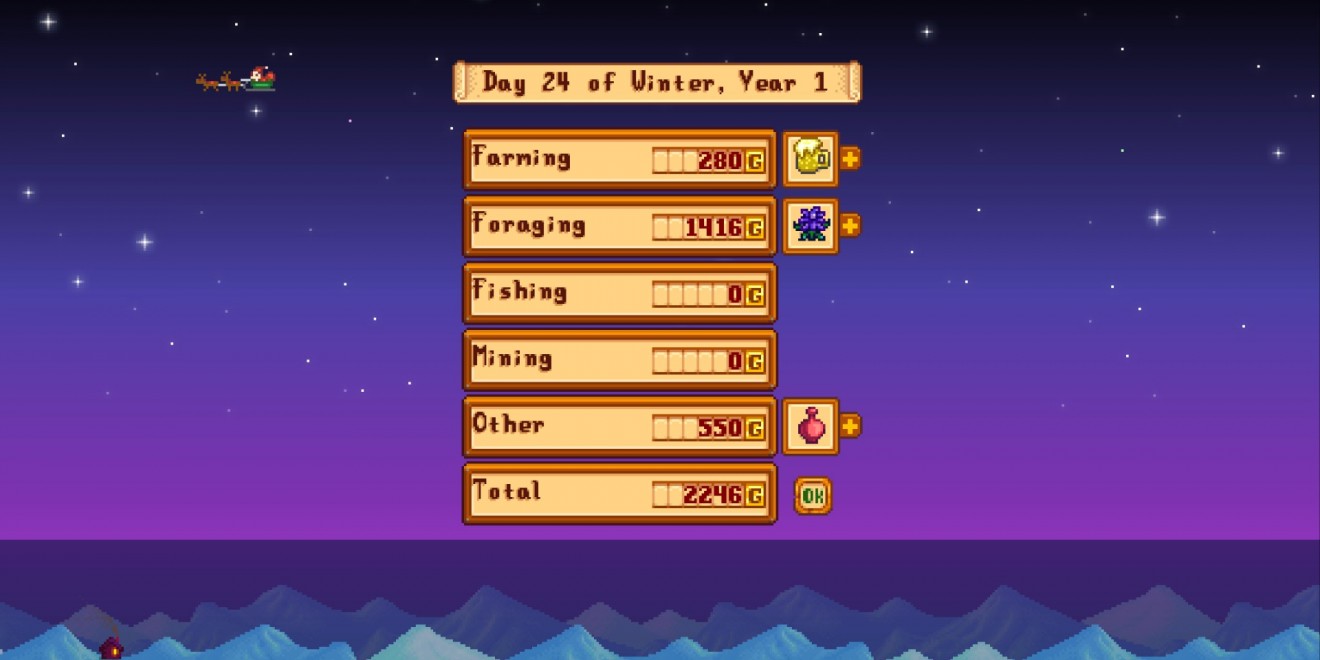
Task: Expand the Farming shipped items details
Action: pos(850,158)
